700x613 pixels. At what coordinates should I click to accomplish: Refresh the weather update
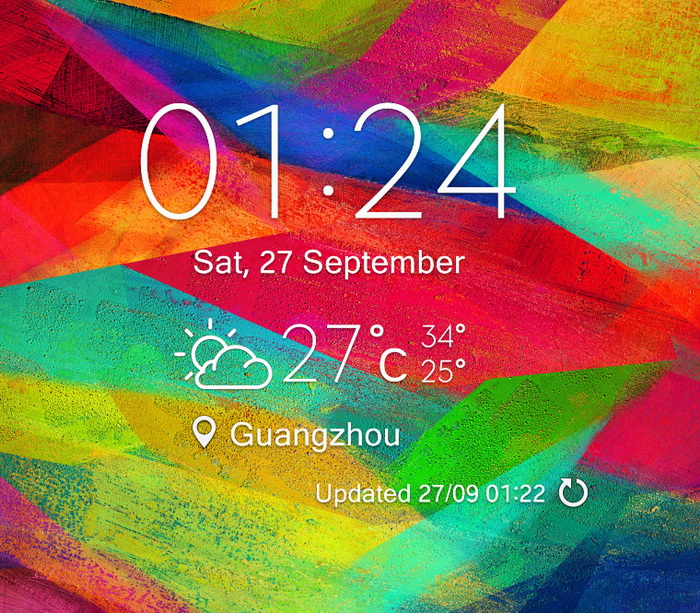573,492
